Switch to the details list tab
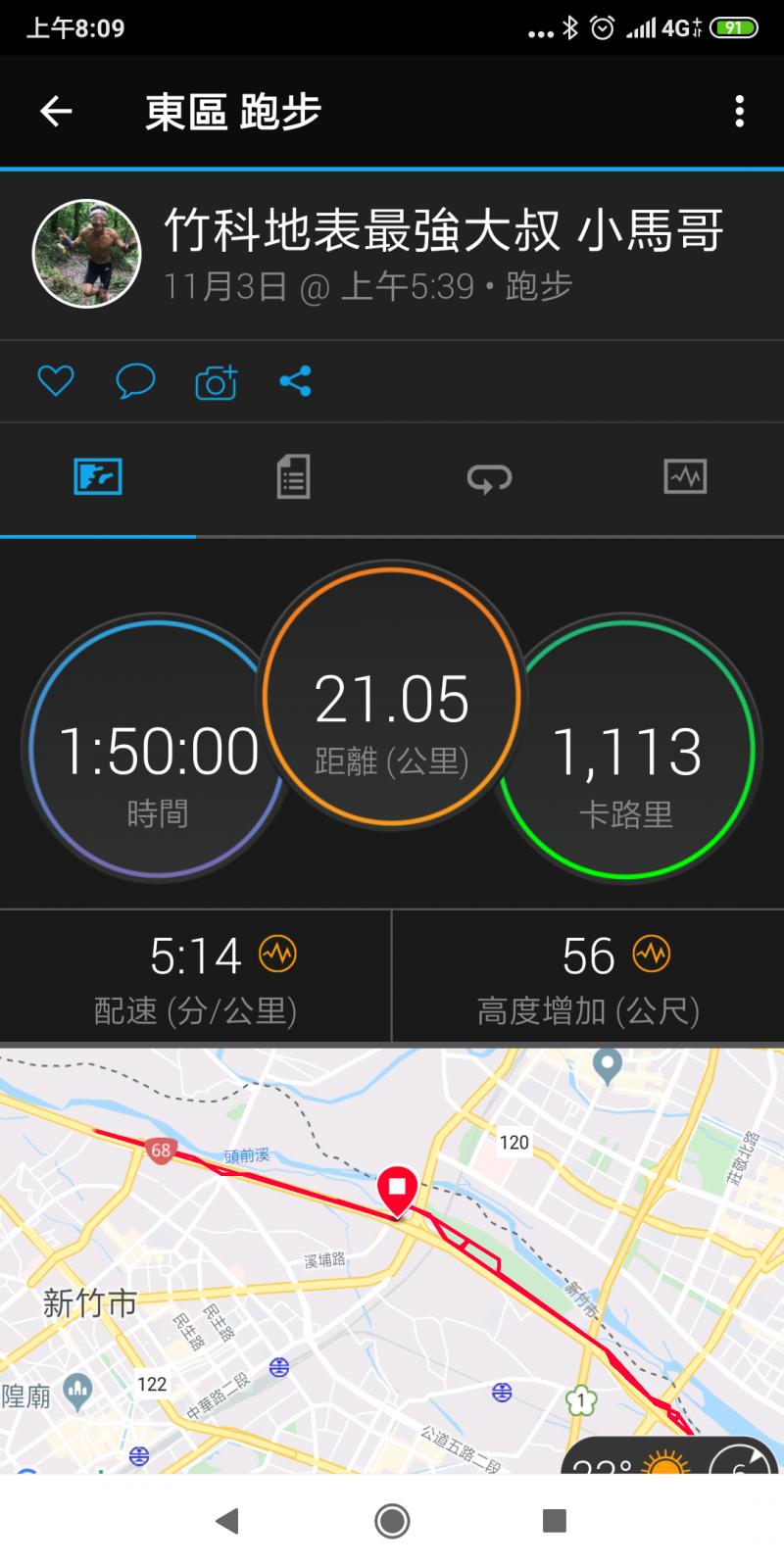This screenshot has width=784, height=1568. pyautogui.click(x=293, y=477)
